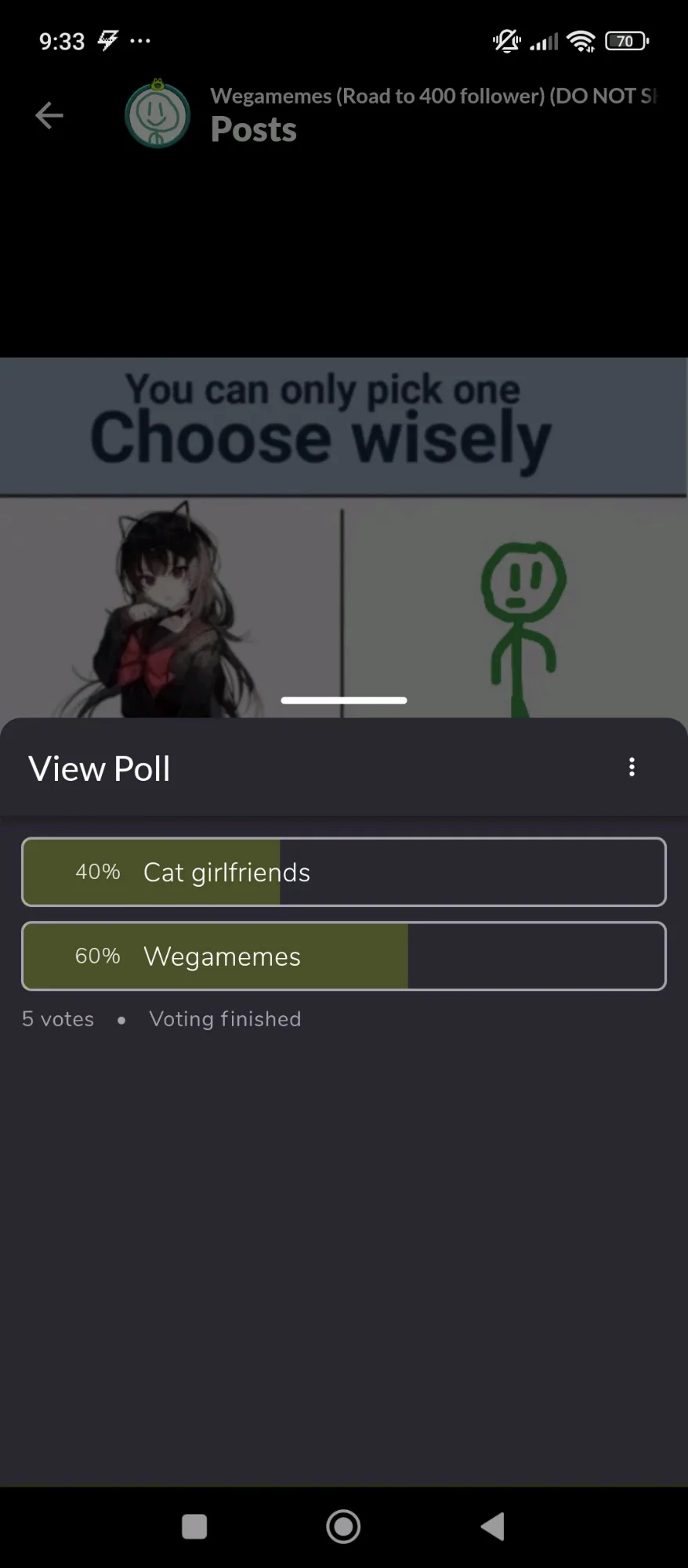Open the View Poll overflow menu

click(x=632, y=768)
